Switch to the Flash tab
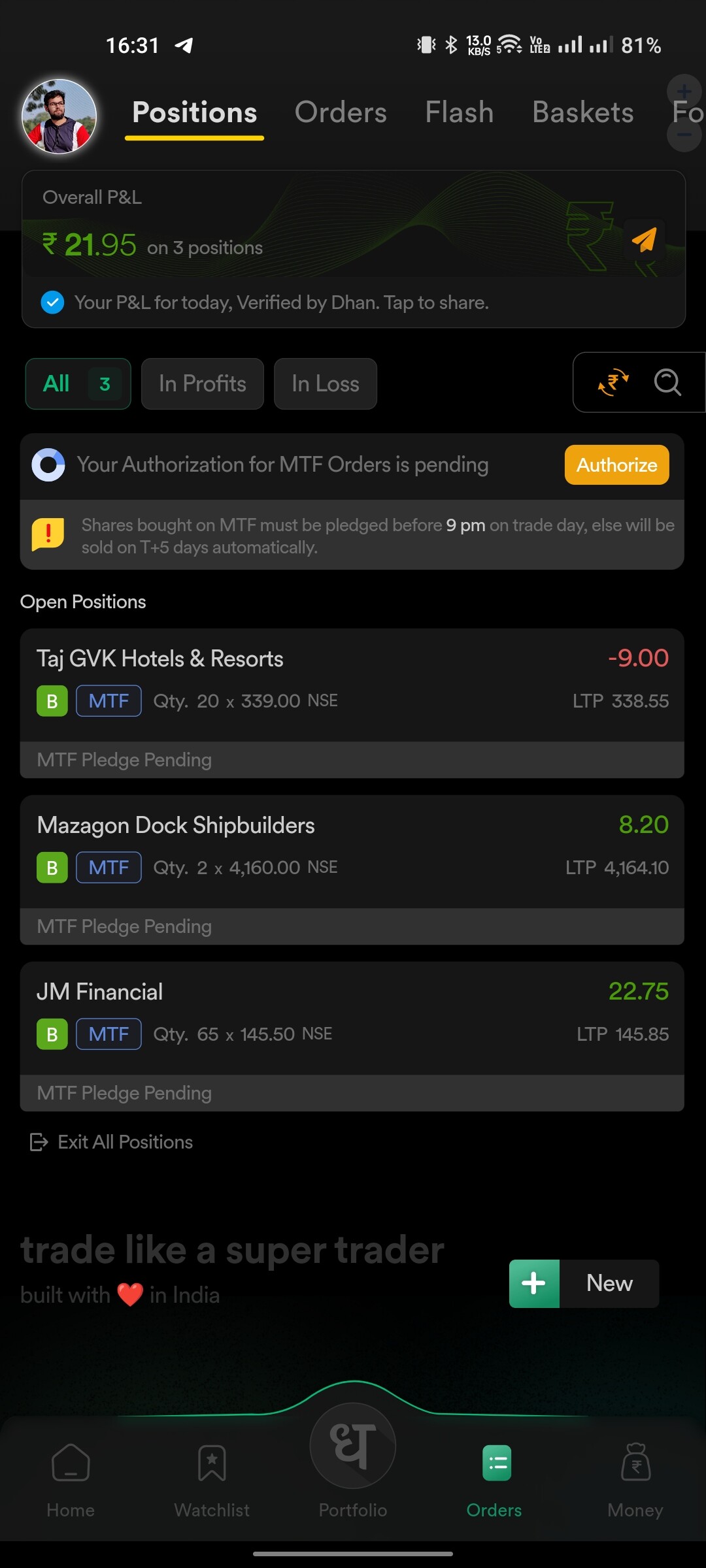This screenshot has height=1568, width=706. pyautogui.click(x=460, y=112)
